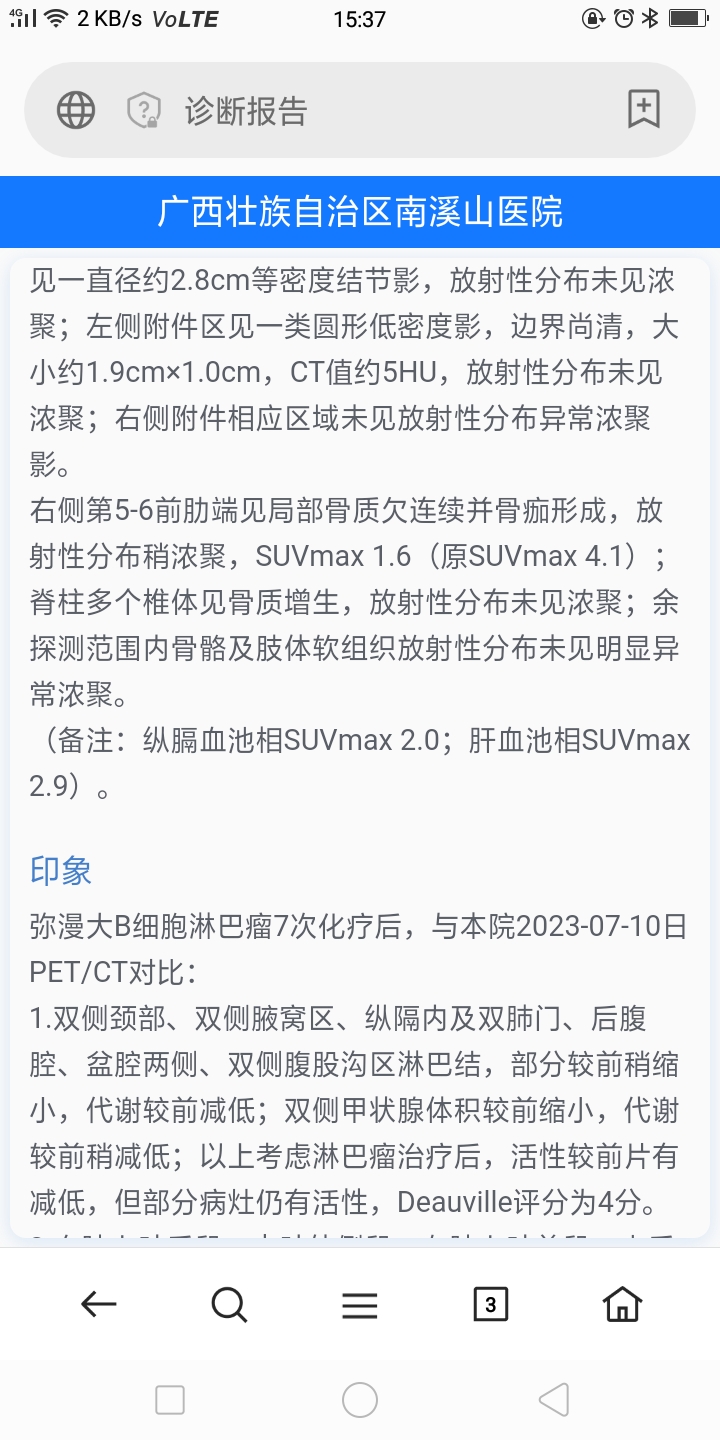This screenshot has height=1440, width=720.
Task: Open the browser menu
Action: 359,1304
